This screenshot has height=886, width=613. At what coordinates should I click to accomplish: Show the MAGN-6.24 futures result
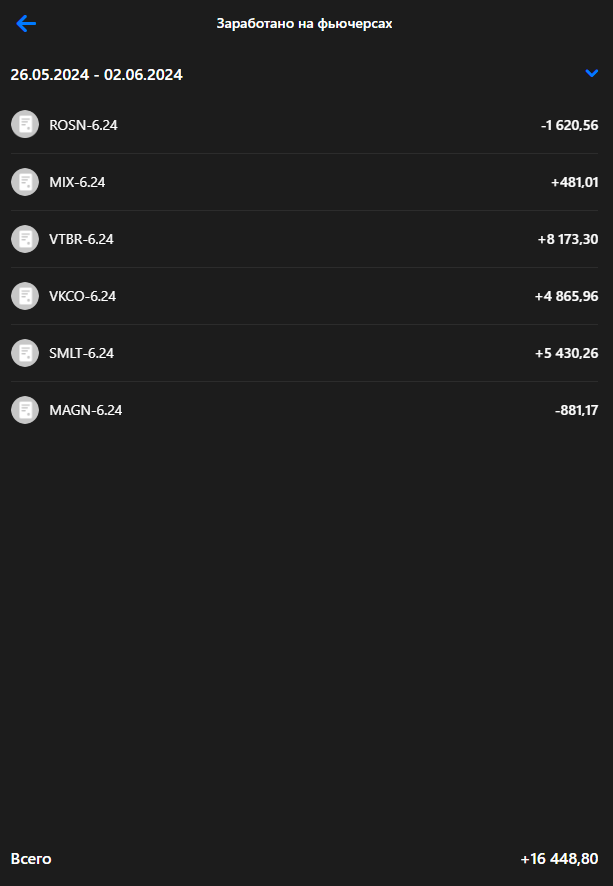pos(306,410)
